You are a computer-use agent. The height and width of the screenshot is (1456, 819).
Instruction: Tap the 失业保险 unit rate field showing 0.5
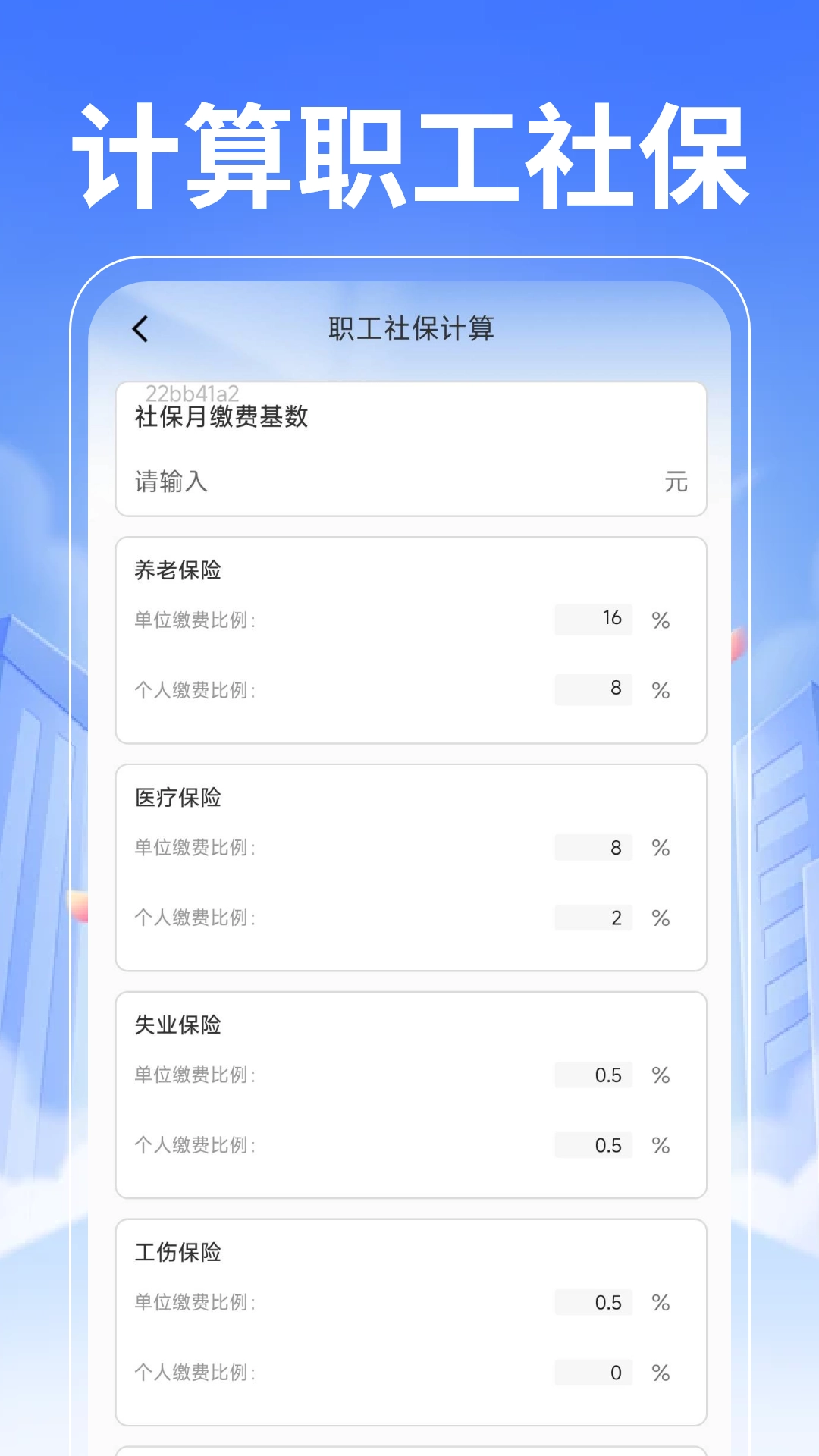[x=594, y=1075]
